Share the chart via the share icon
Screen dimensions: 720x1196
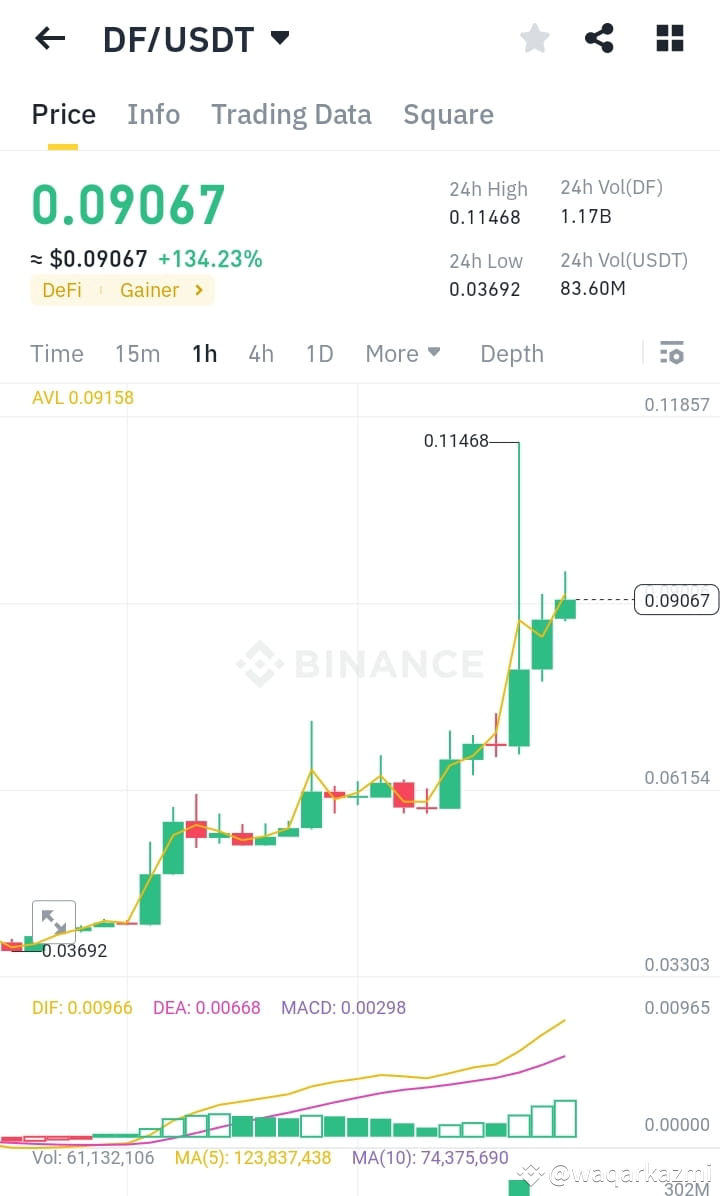point(599,38)
